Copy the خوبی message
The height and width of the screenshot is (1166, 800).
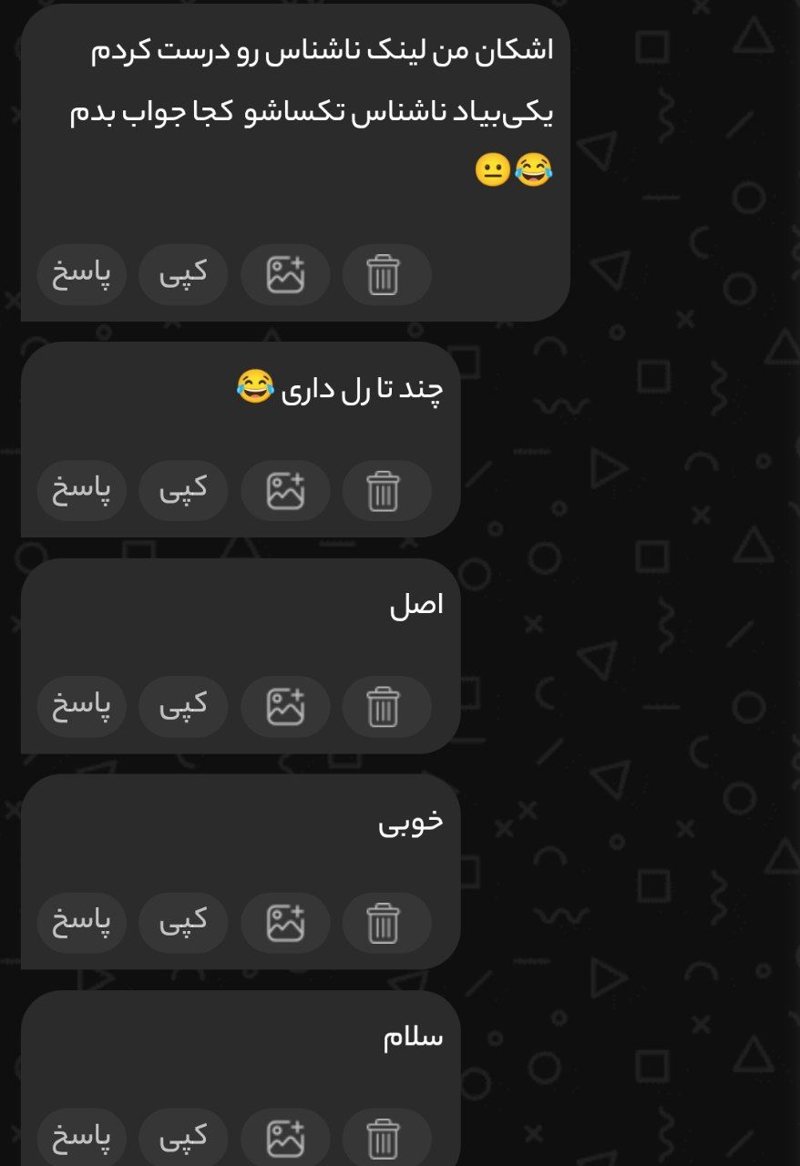184,922
